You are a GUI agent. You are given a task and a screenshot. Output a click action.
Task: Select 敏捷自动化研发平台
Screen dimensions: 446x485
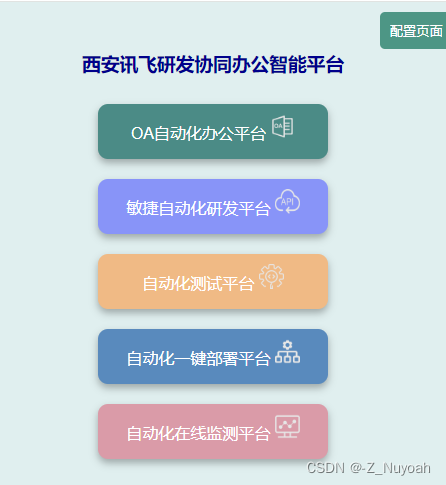[x=213, y=206]
